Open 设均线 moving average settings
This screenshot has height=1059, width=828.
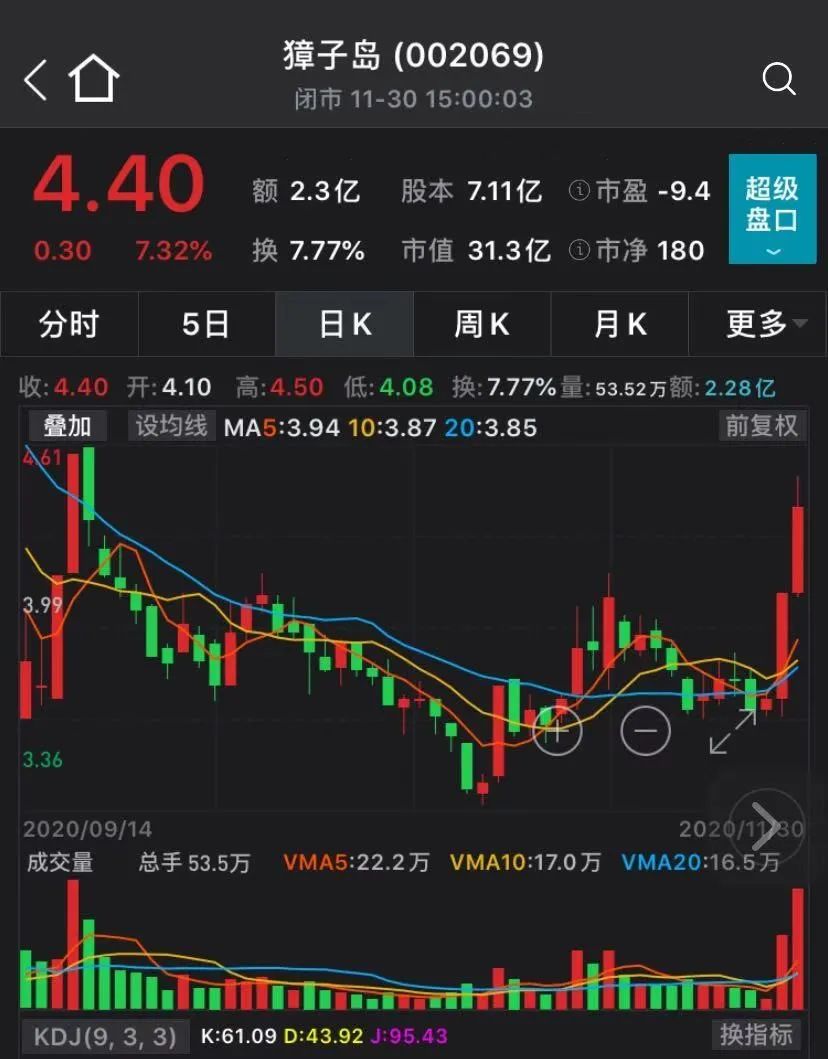[x=171, y=426]
